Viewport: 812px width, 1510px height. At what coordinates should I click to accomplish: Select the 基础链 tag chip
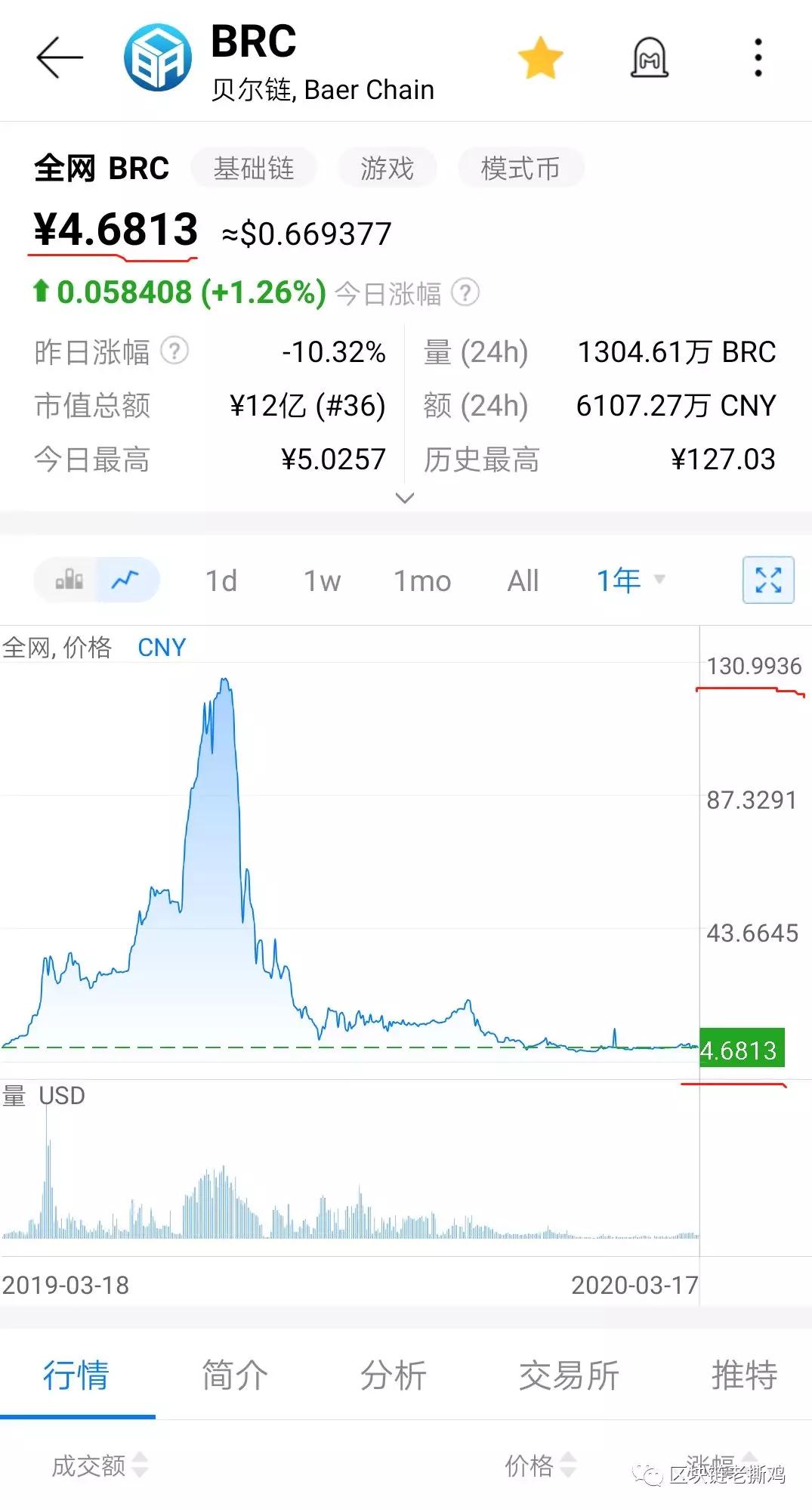(254, 168)
